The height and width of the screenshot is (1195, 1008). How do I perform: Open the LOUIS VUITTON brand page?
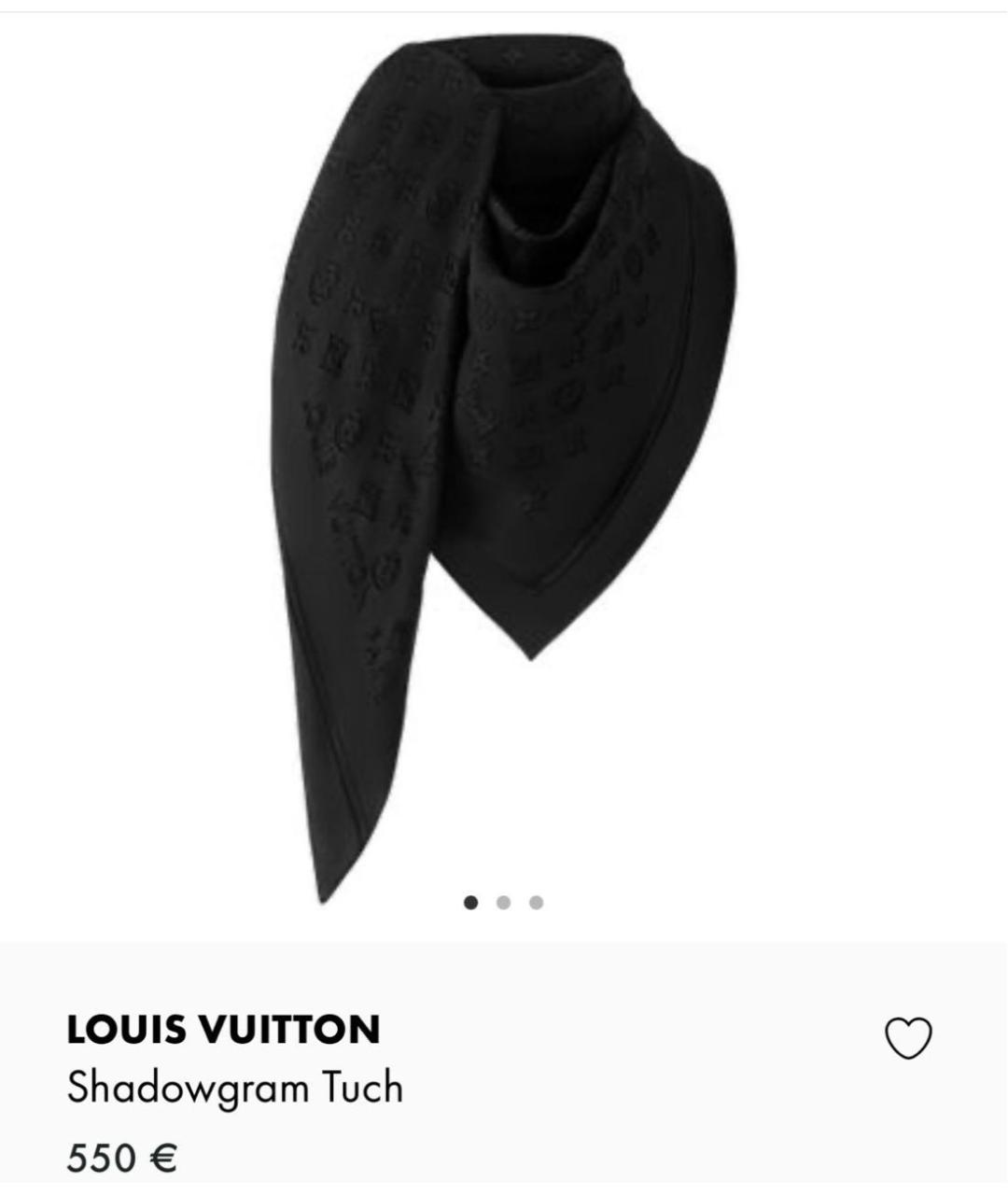pos(222,1031)
